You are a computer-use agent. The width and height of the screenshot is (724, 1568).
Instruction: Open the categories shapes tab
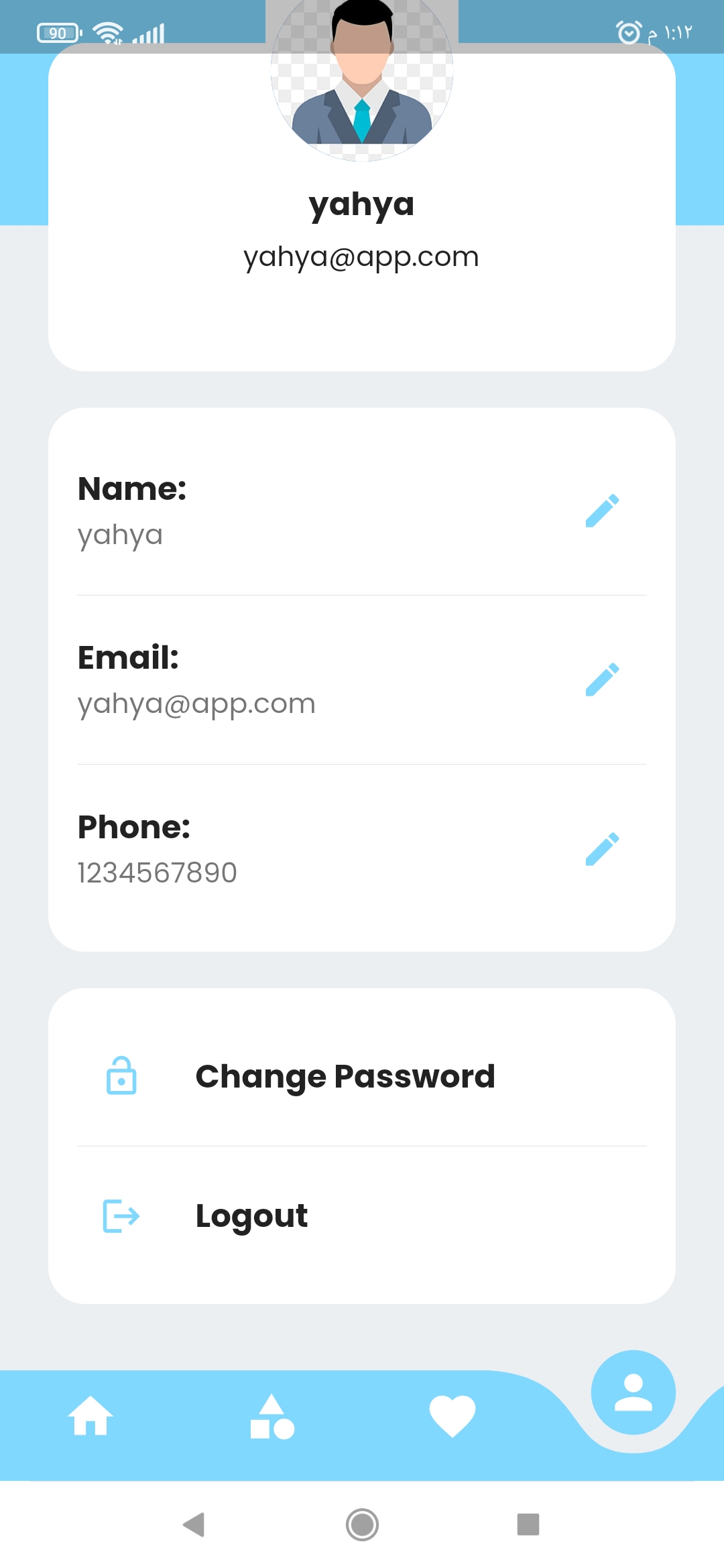pyautogui.click(x=271, y=1416)
